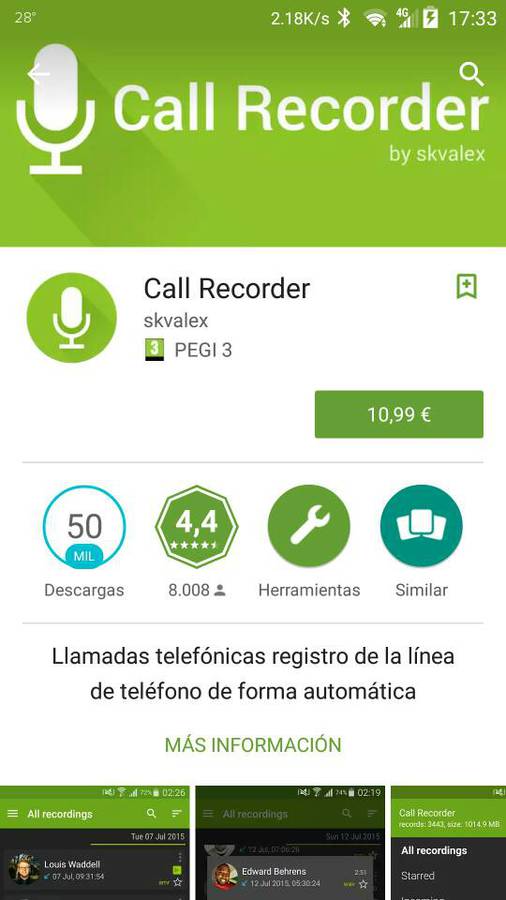Screen dimensions: 506x900
Task: View the 4,4 rating reviews badge
Action: (197, 526)
